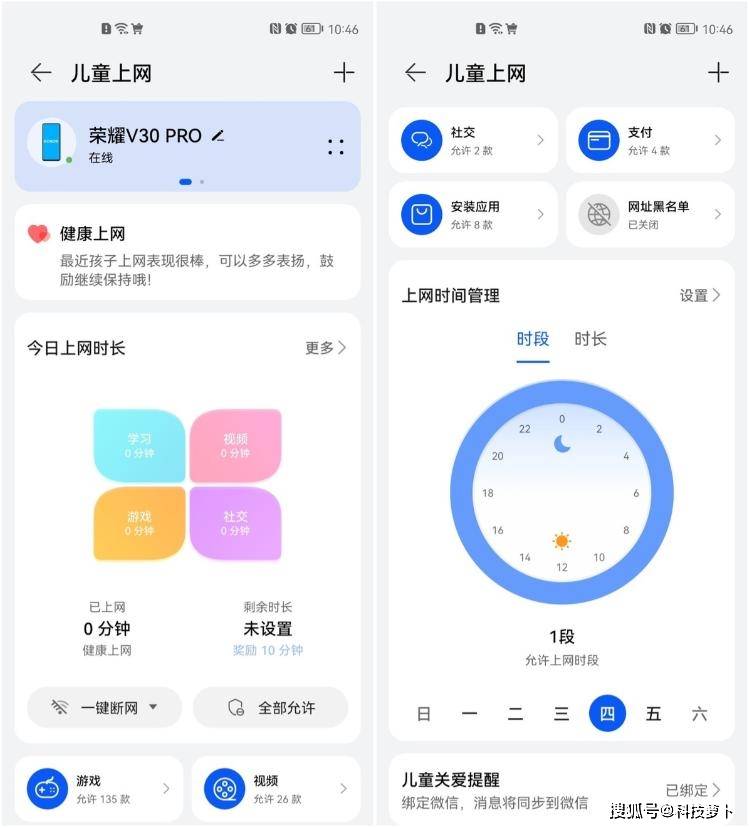The image size is (749, 828).
Task: Switch to the 时段 tab
Action: [x=533, y=339]
